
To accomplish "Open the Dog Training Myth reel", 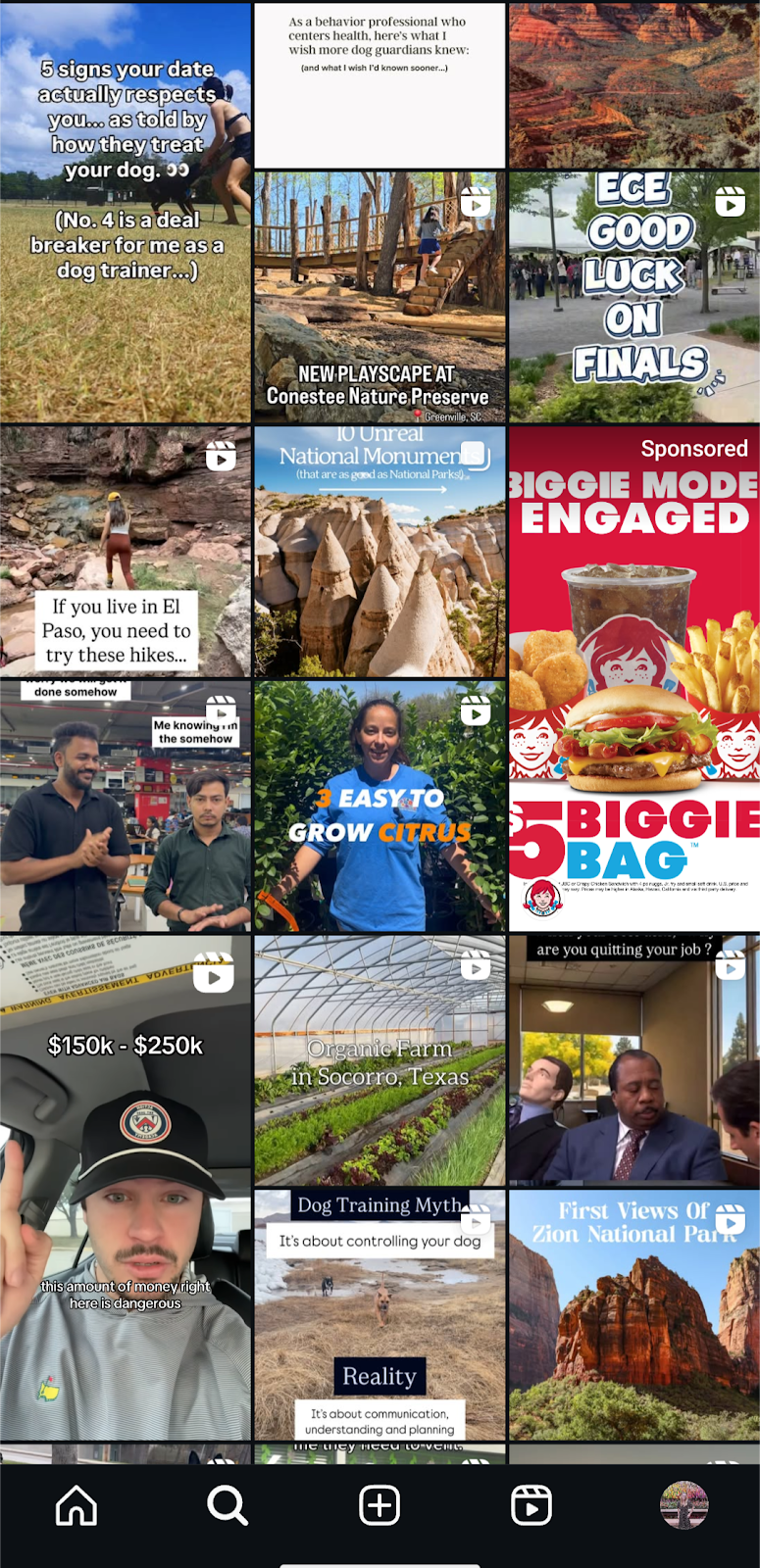I will pos(380,1315).
